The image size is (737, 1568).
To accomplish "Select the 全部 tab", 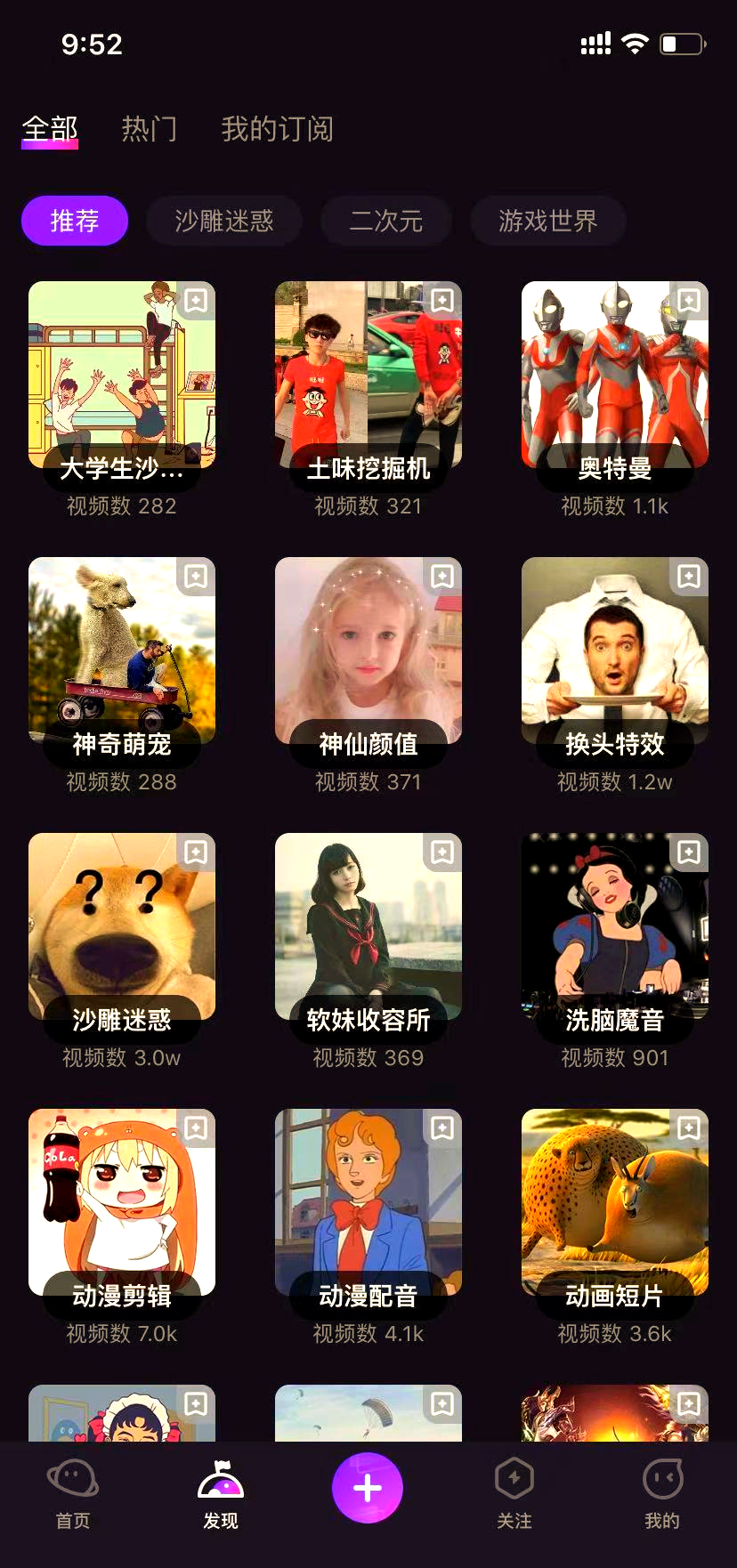I will click(x=50, y=130).
